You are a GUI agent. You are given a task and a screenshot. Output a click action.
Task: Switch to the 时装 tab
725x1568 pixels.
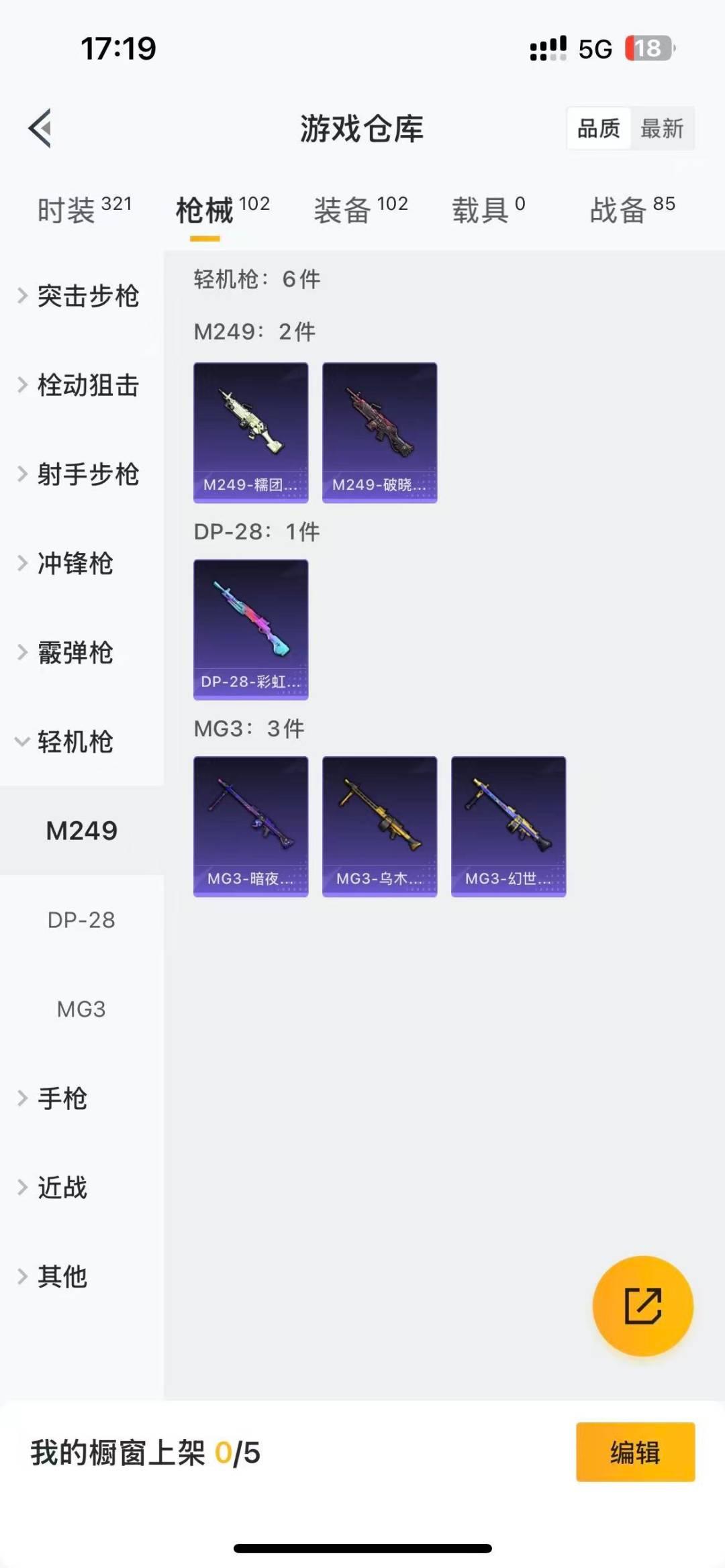tap(84, 210)
